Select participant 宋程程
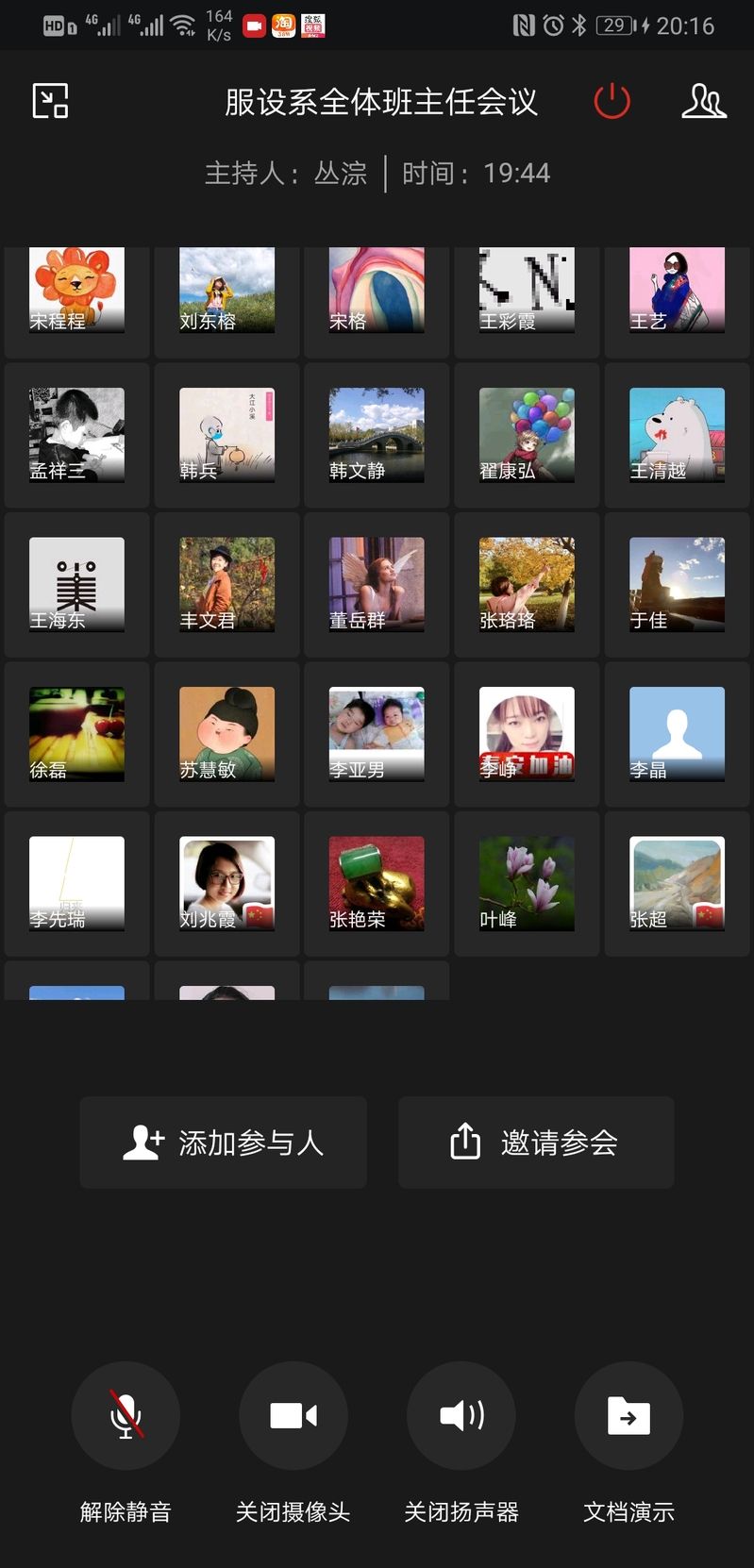The width and height of the screenshot is (754, 1568). coord(76,291)
